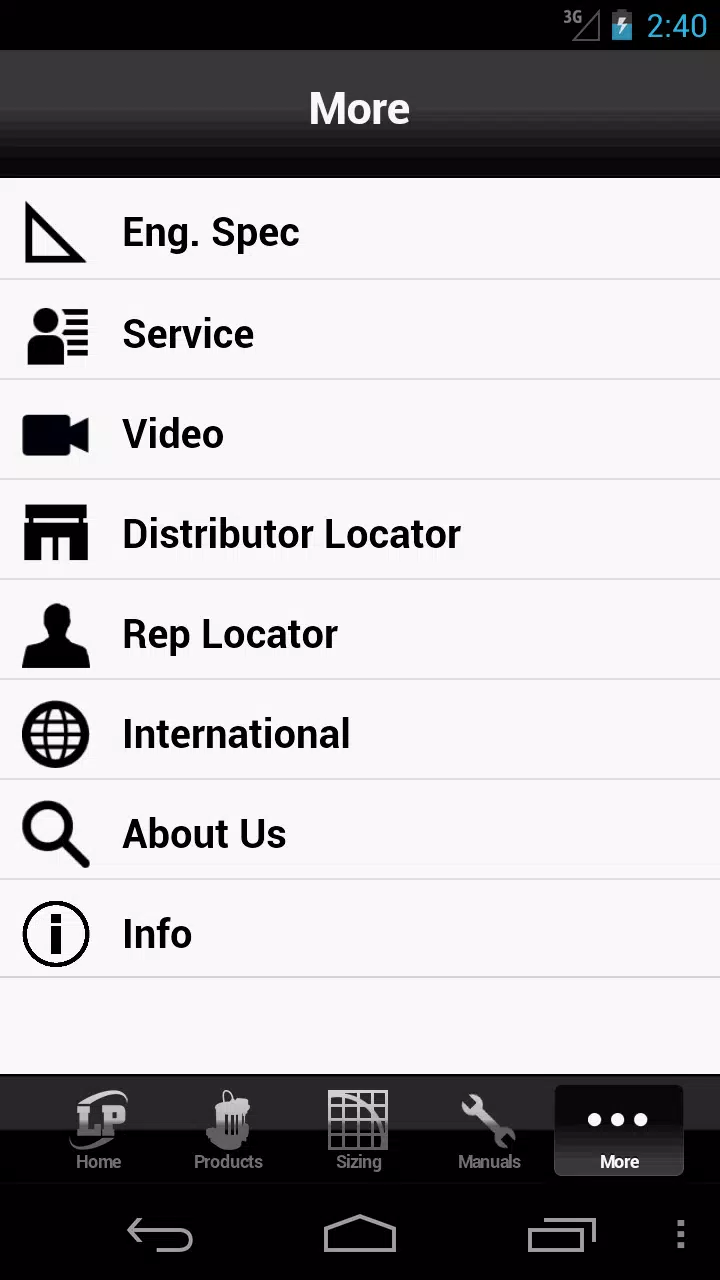Open Rep Locator
Screen dimensions: 720x1280
coord(360,630)
